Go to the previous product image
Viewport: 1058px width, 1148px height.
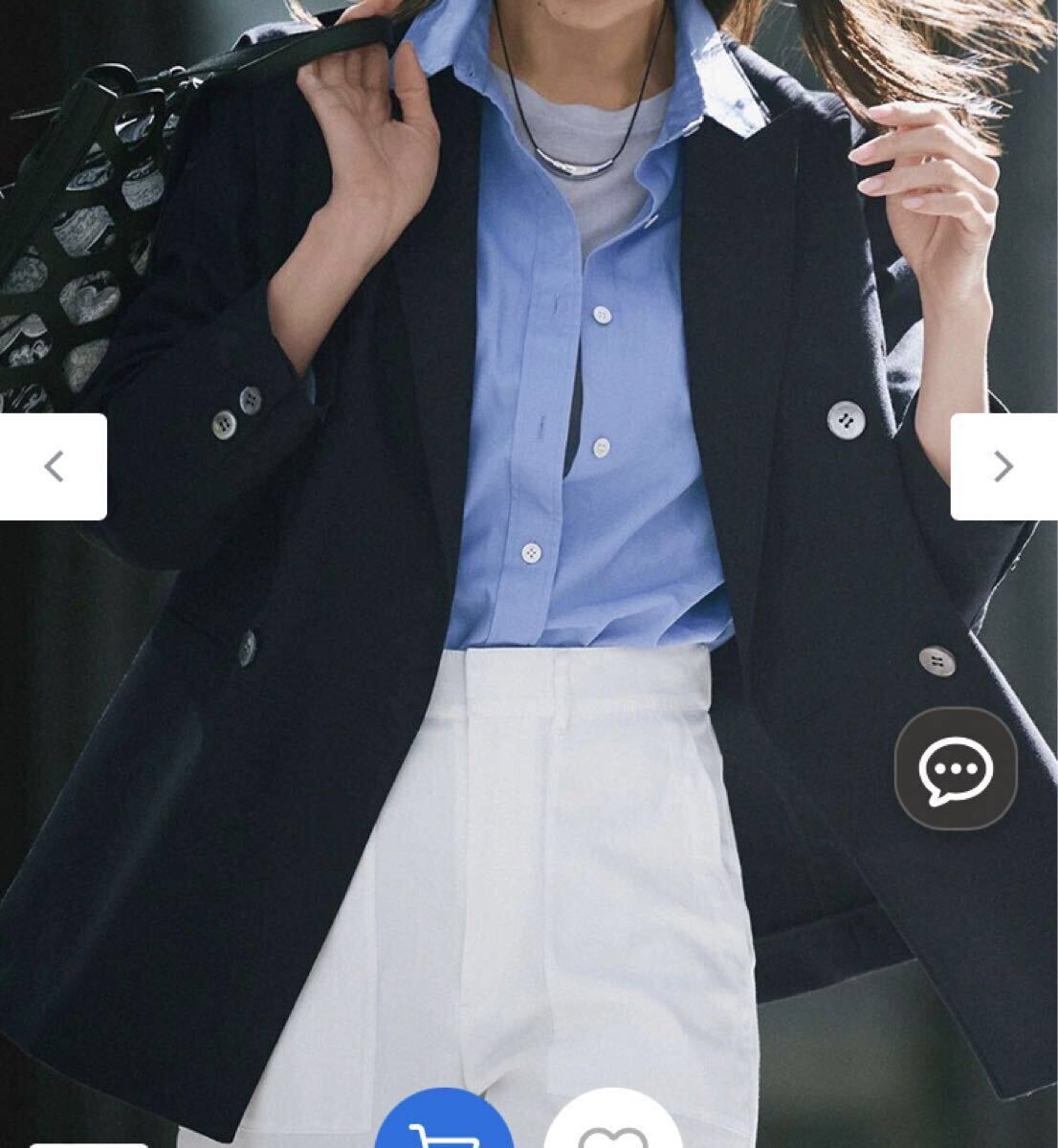(x=53, y=467)
